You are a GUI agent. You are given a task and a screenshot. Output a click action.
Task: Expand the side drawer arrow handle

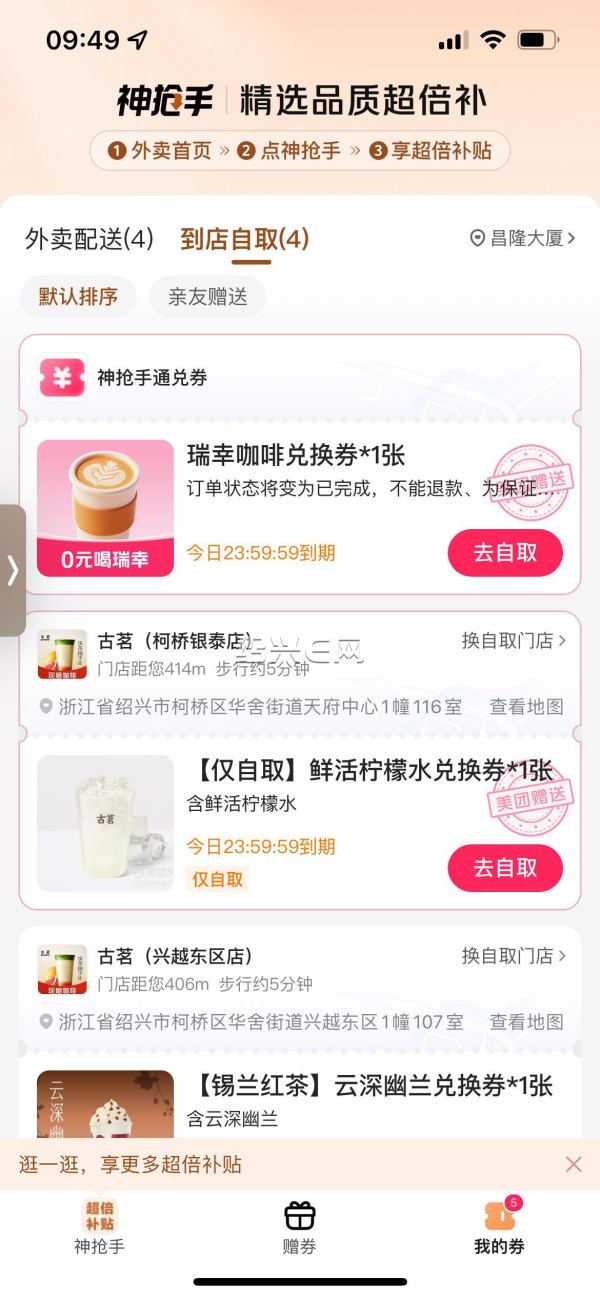click(x=12, y=570)
